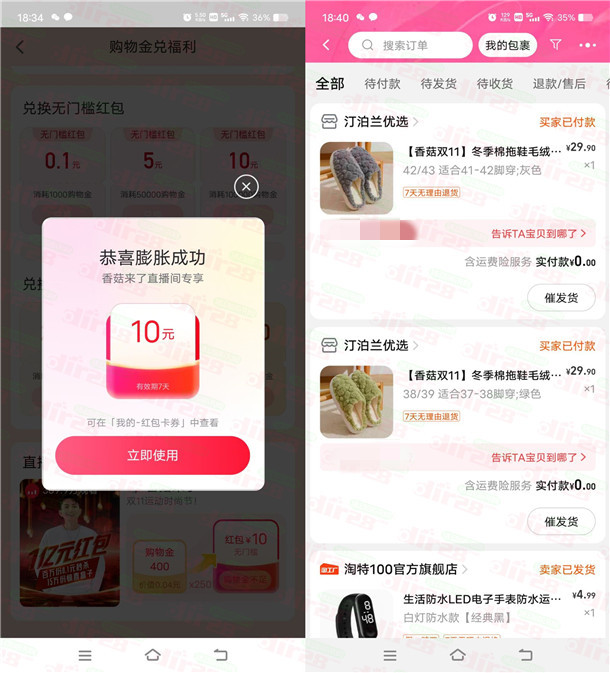Open the order filter funnel icon
Image resolution: width=610 pixels, height=673 pixels.
click(556, 45)
